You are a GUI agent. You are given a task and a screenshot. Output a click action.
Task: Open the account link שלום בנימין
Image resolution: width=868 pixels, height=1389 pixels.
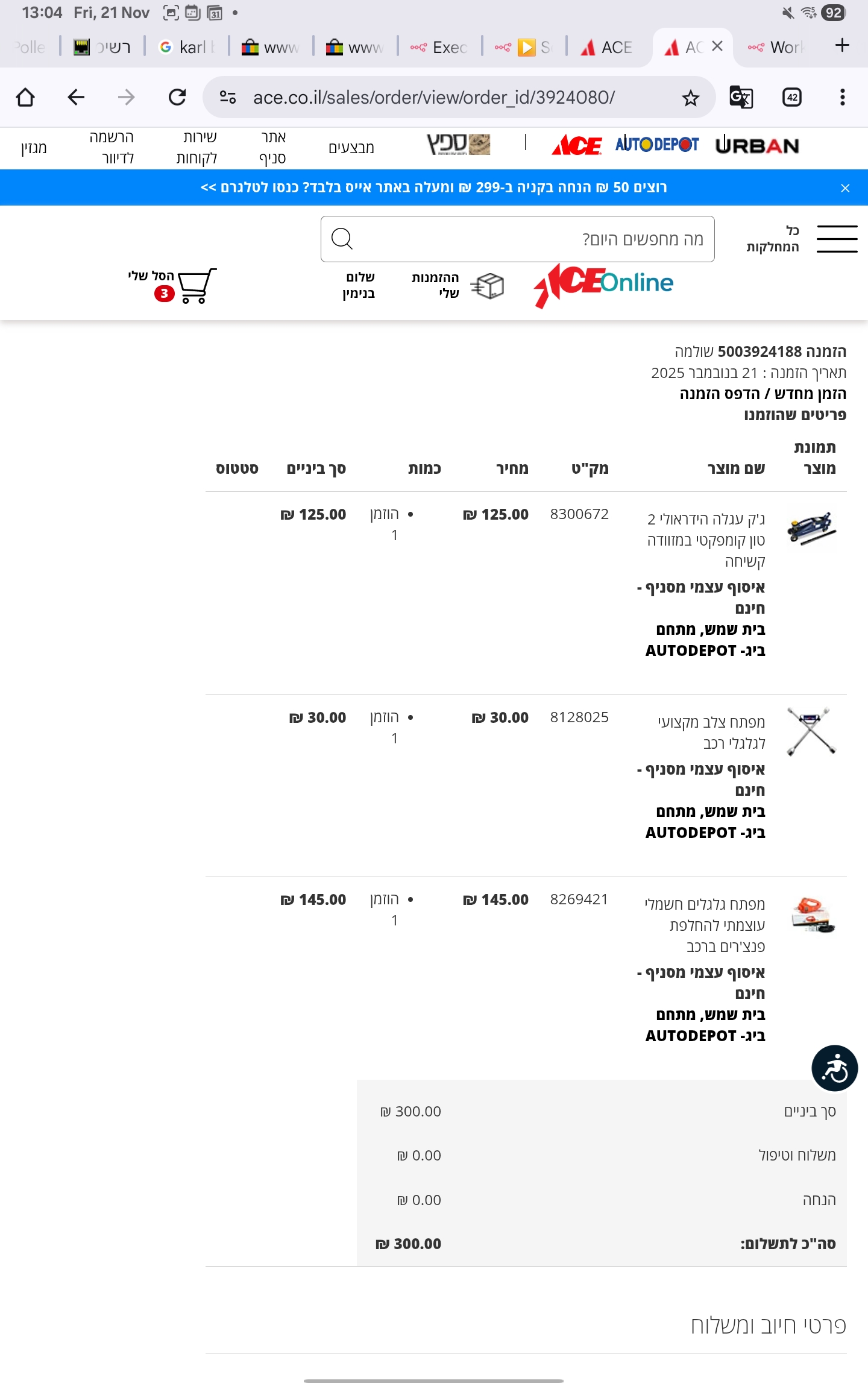[x=359, y=285]
